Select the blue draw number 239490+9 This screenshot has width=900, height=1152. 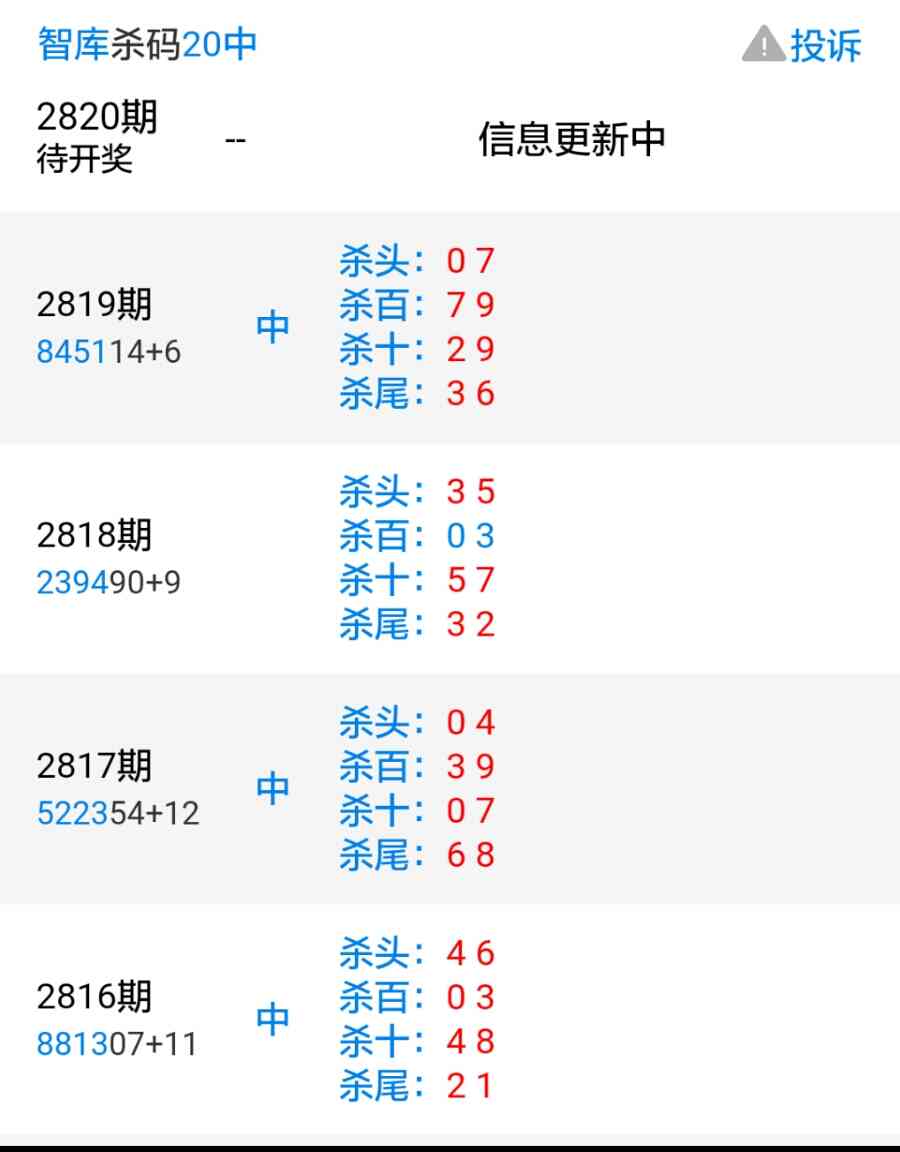[x=106, y=581]
